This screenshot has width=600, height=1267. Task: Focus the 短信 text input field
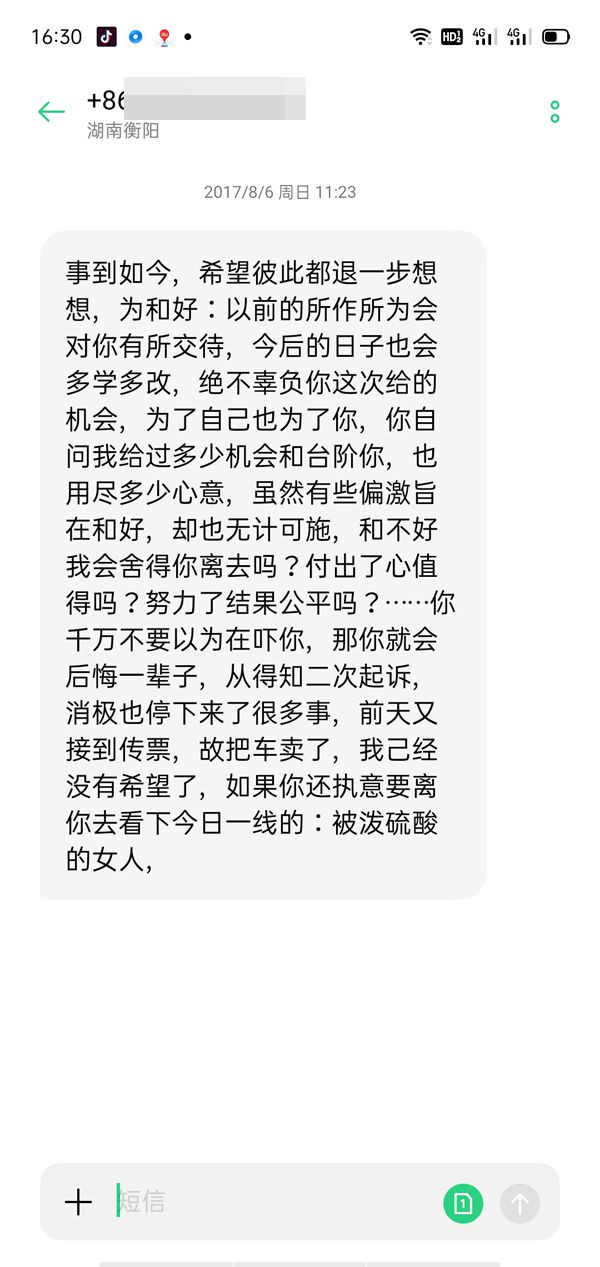click(x=275, y=1202)
